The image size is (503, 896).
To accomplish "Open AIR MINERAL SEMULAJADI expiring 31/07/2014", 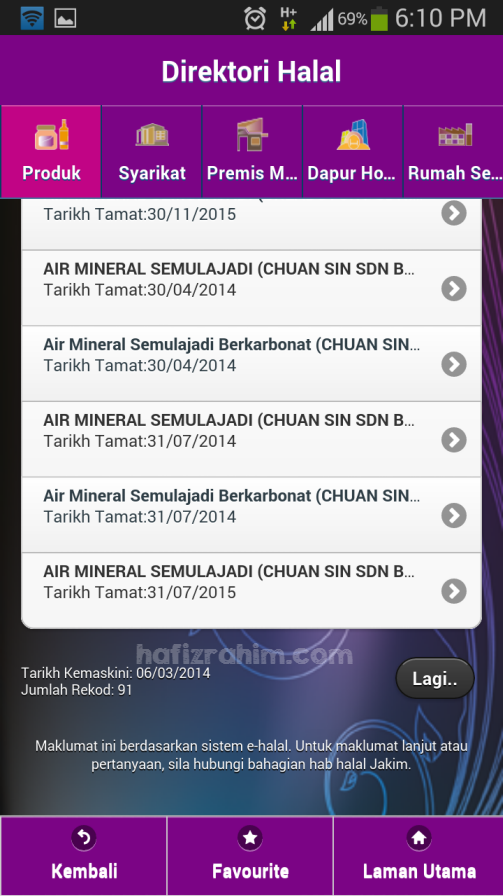I will 252,439.
